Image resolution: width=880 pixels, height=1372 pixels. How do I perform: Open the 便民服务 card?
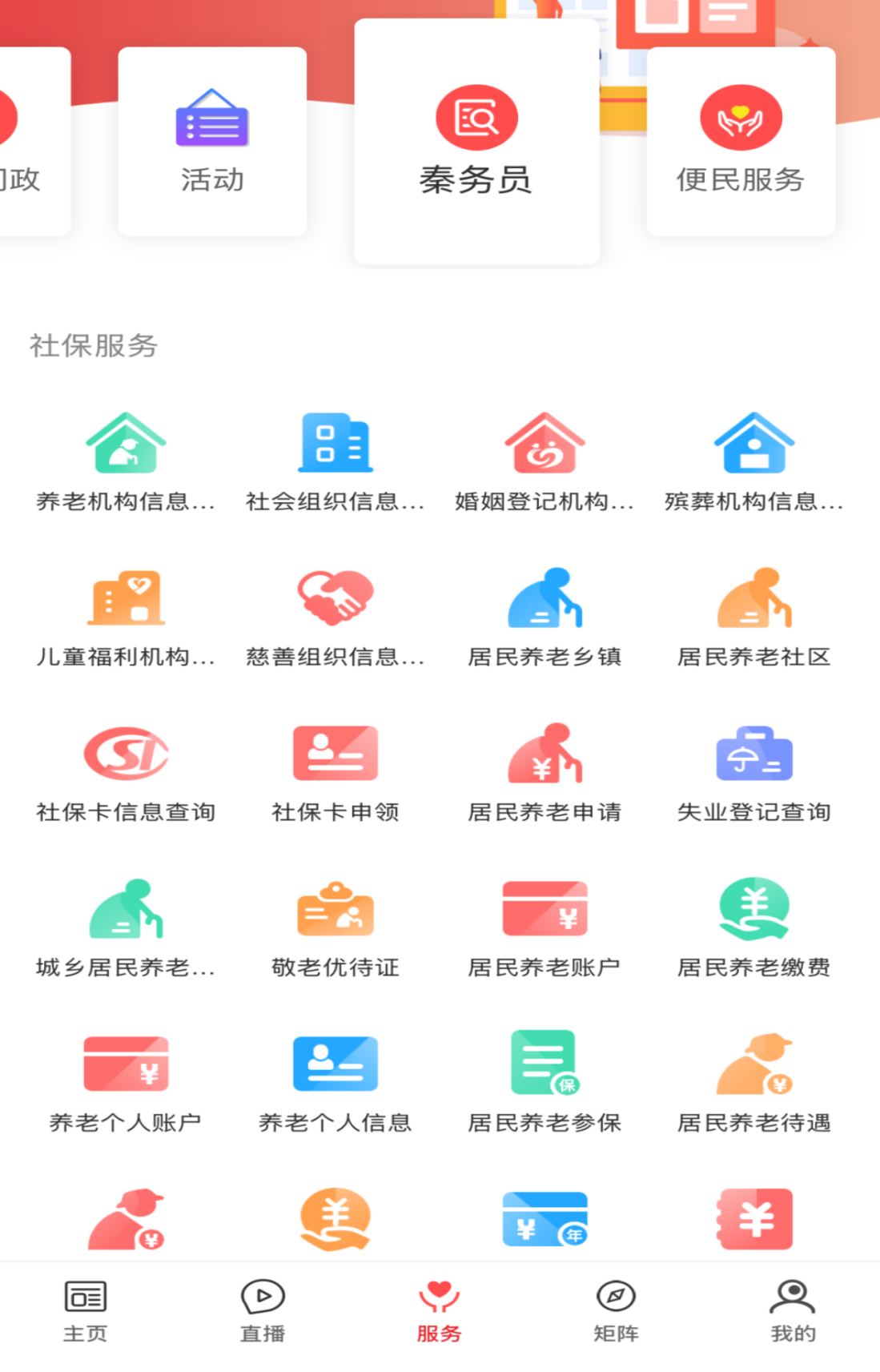coord(741,142)
